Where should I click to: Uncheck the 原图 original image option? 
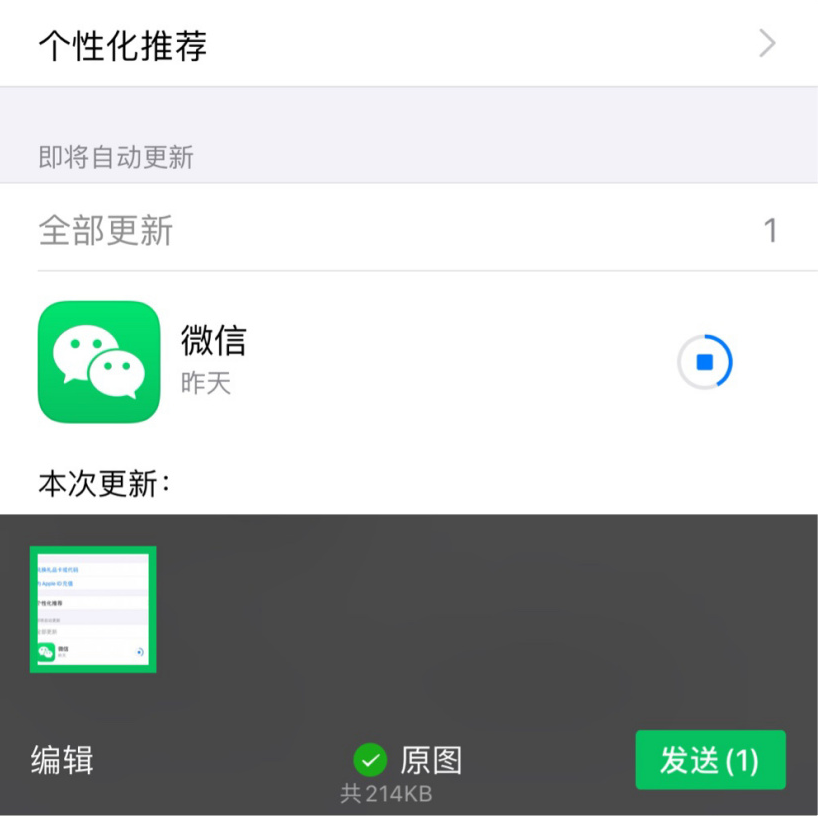(371, 761)
